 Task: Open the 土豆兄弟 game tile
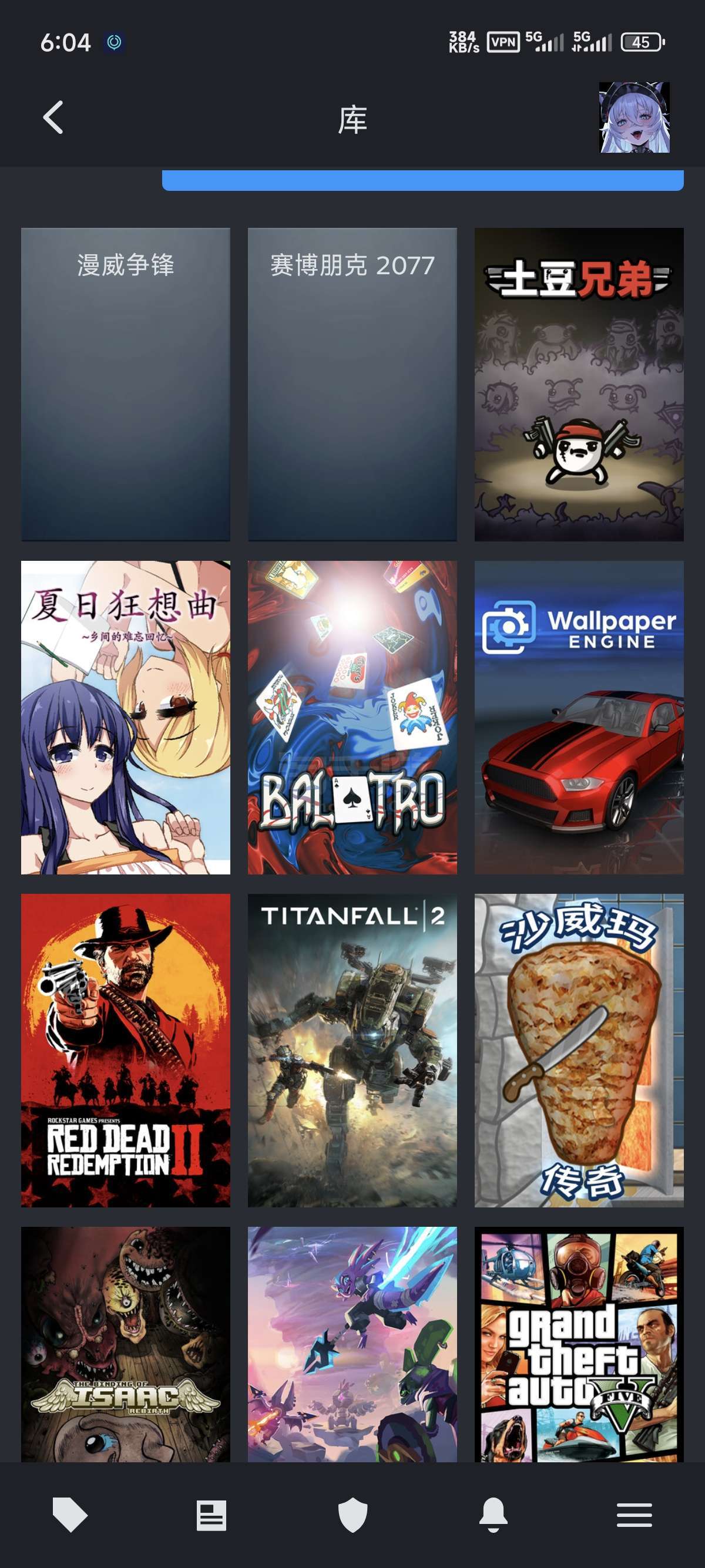[578, 383]
